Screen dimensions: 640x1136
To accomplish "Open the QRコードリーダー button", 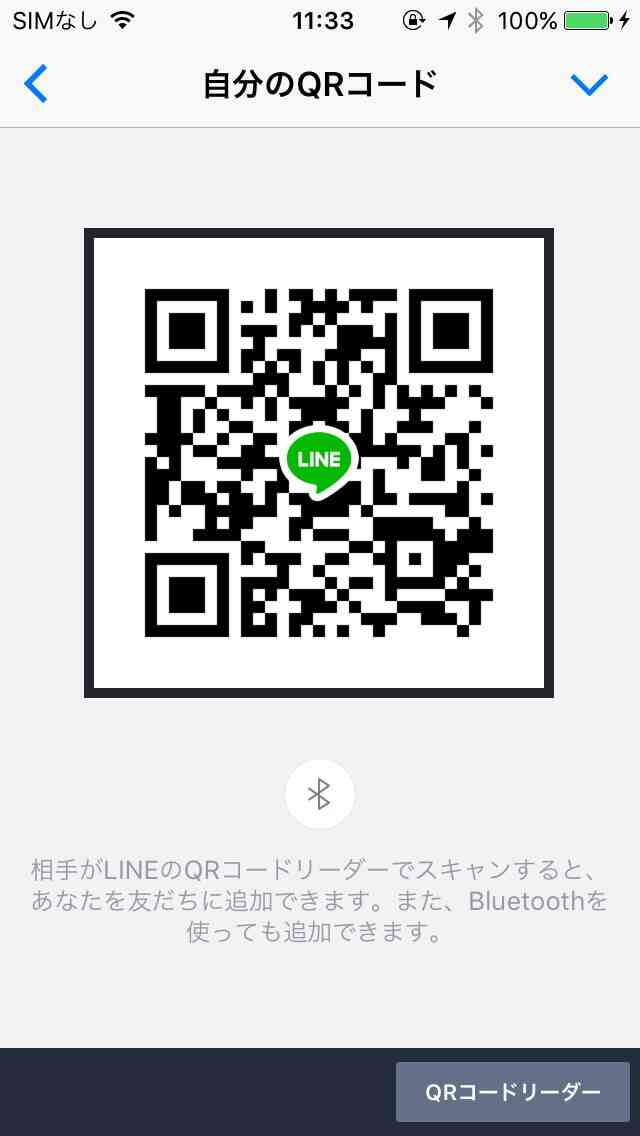I will (x=512, y=1092).
